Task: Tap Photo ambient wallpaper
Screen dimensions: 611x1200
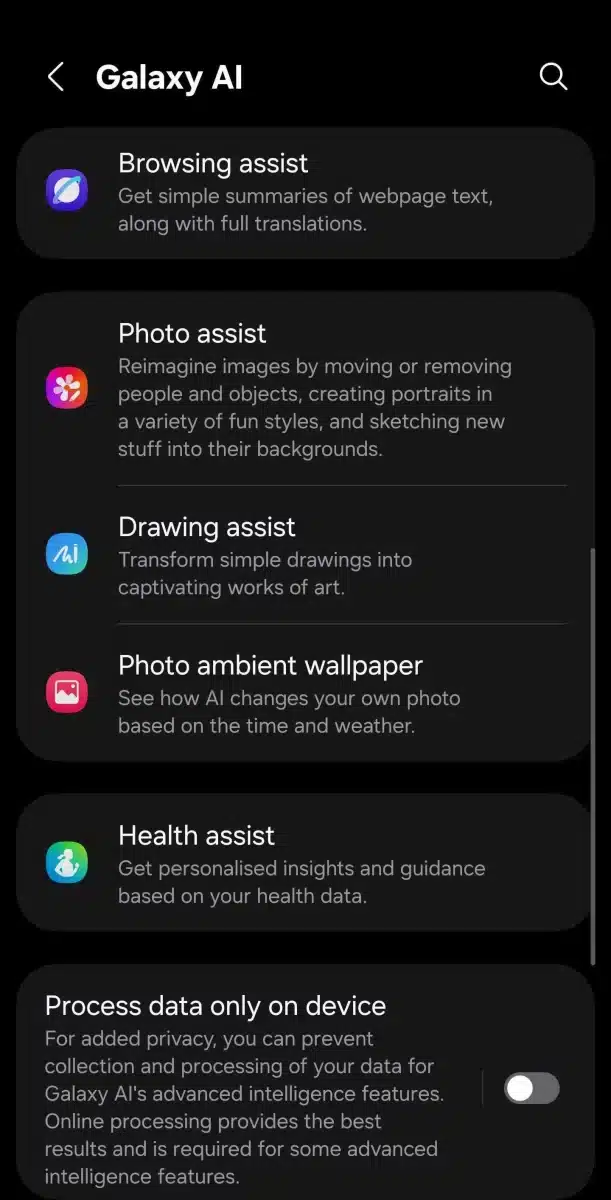Action: point(305,693)
